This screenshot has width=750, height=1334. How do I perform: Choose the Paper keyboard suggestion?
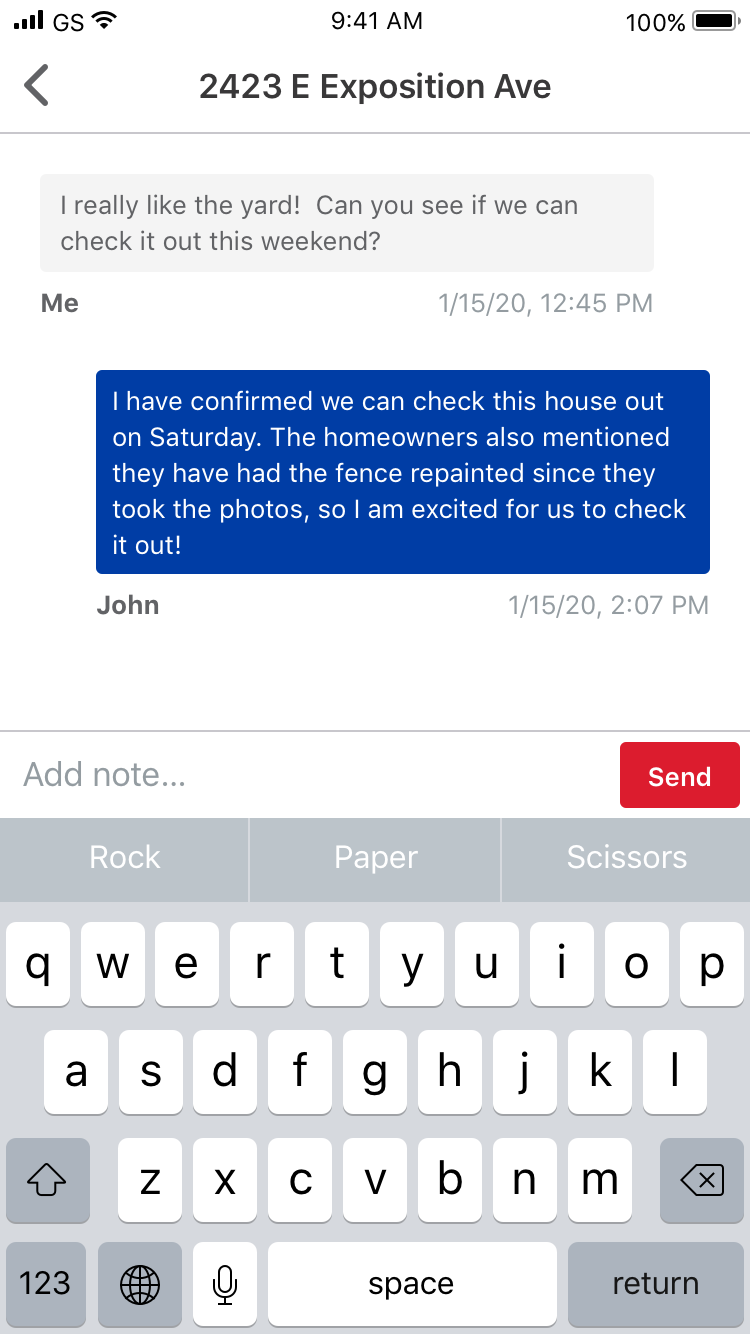(375, 858)
